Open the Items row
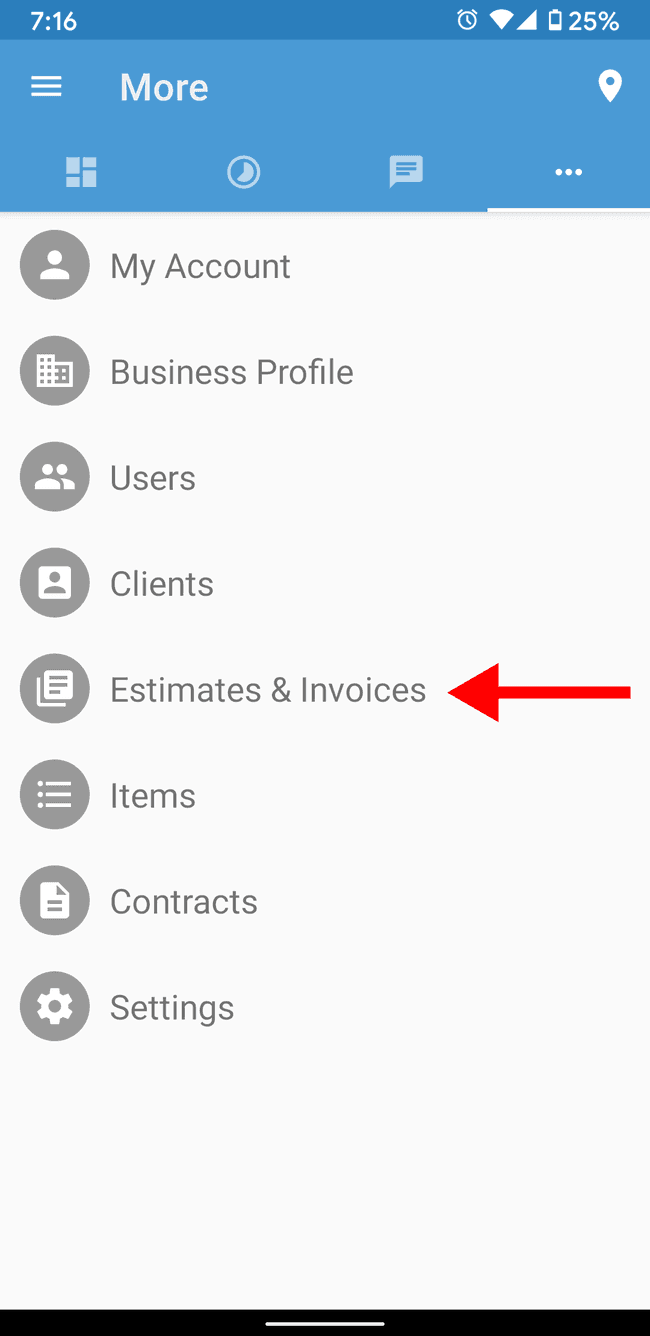 [x=325, y=795]
